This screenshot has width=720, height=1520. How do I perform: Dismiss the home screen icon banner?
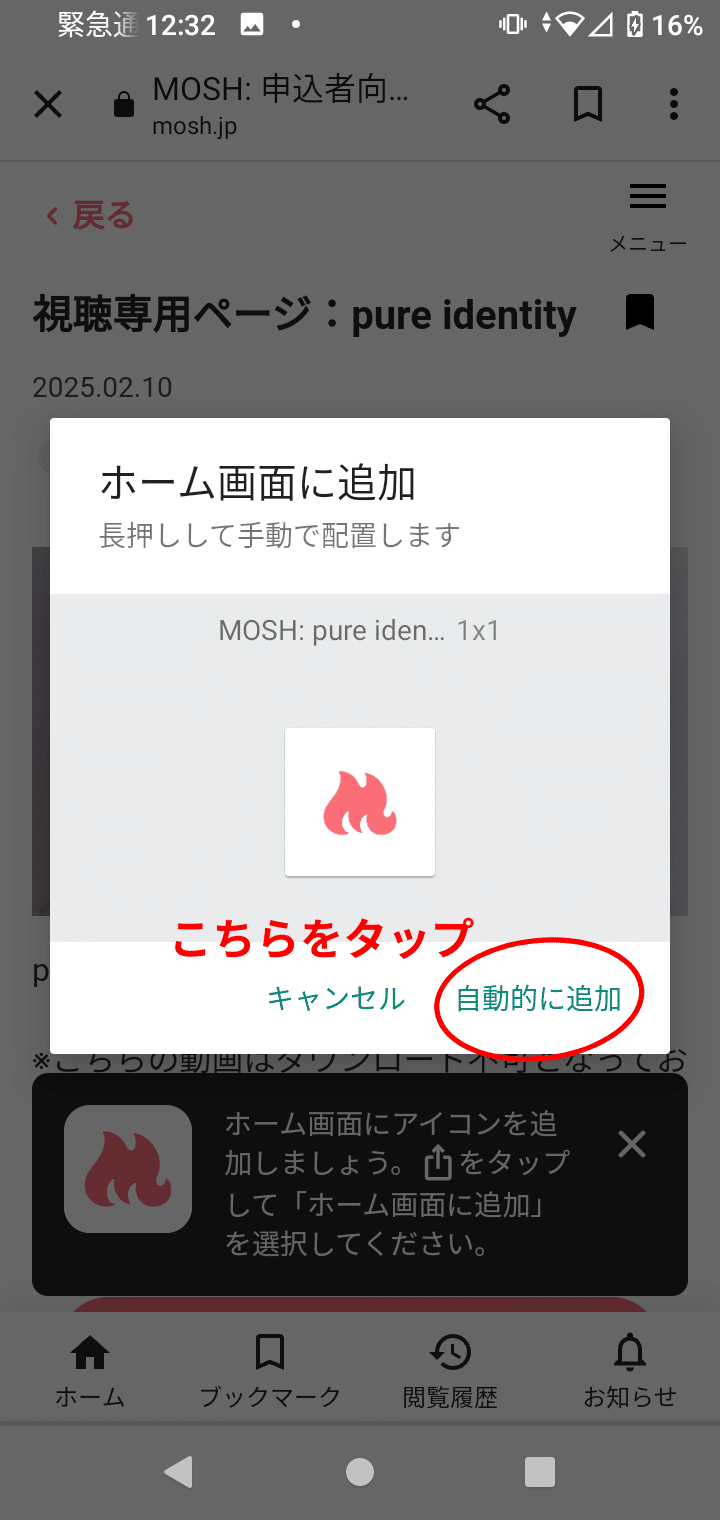pyautogui.click(x=632, y=1144)
